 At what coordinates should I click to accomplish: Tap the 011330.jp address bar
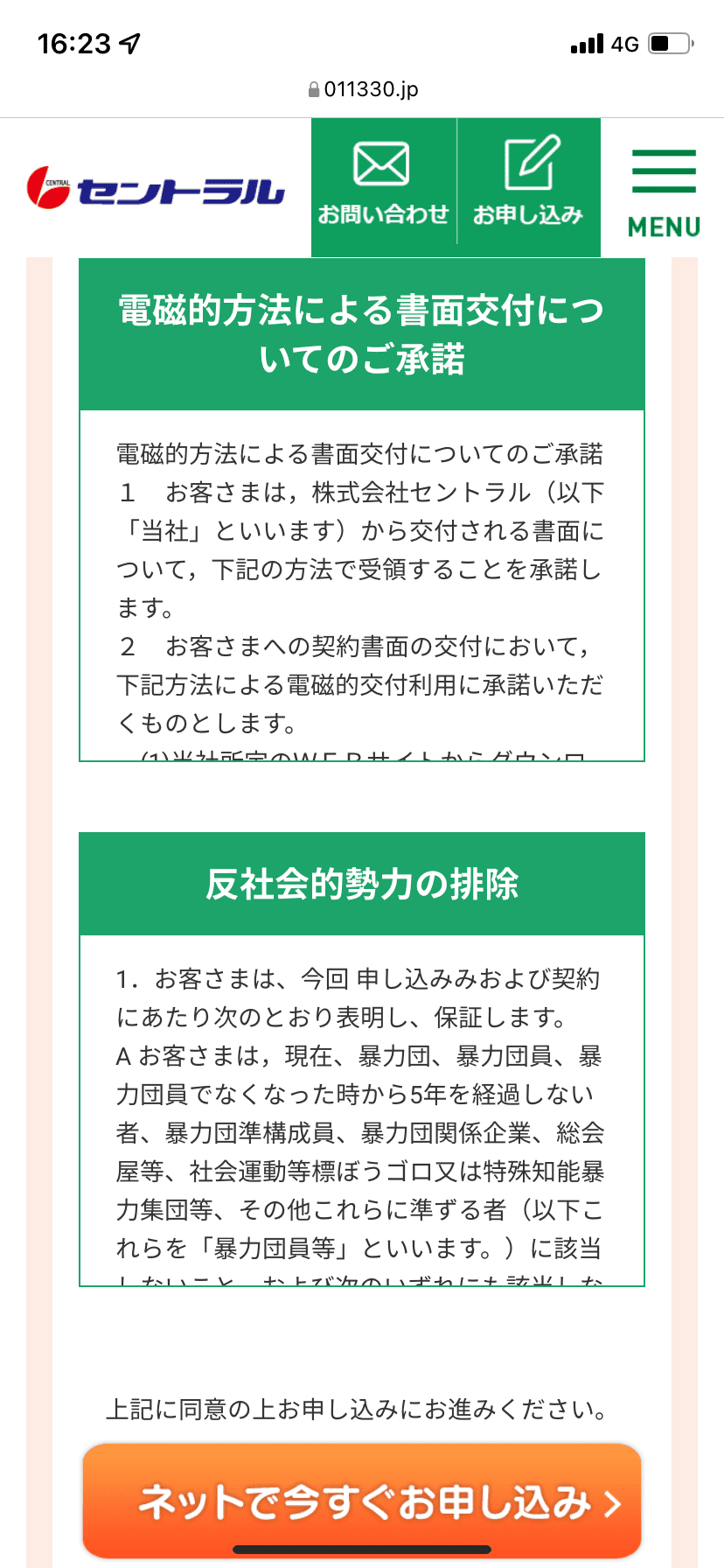point(362,89)
